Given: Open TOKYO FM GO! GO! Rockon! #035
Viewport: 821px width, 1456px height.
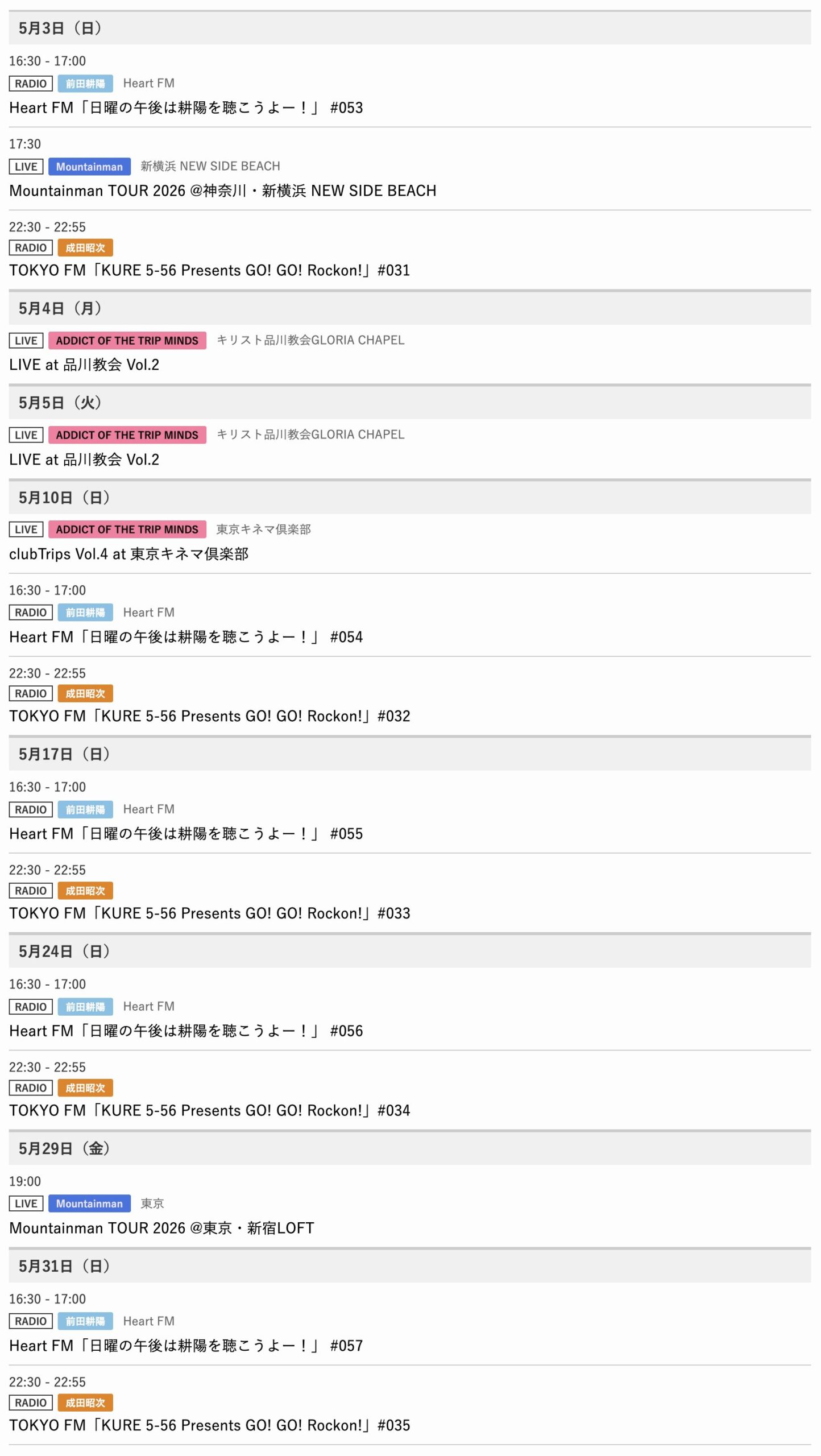Looking at the screenshot, I should (209, 1425).
